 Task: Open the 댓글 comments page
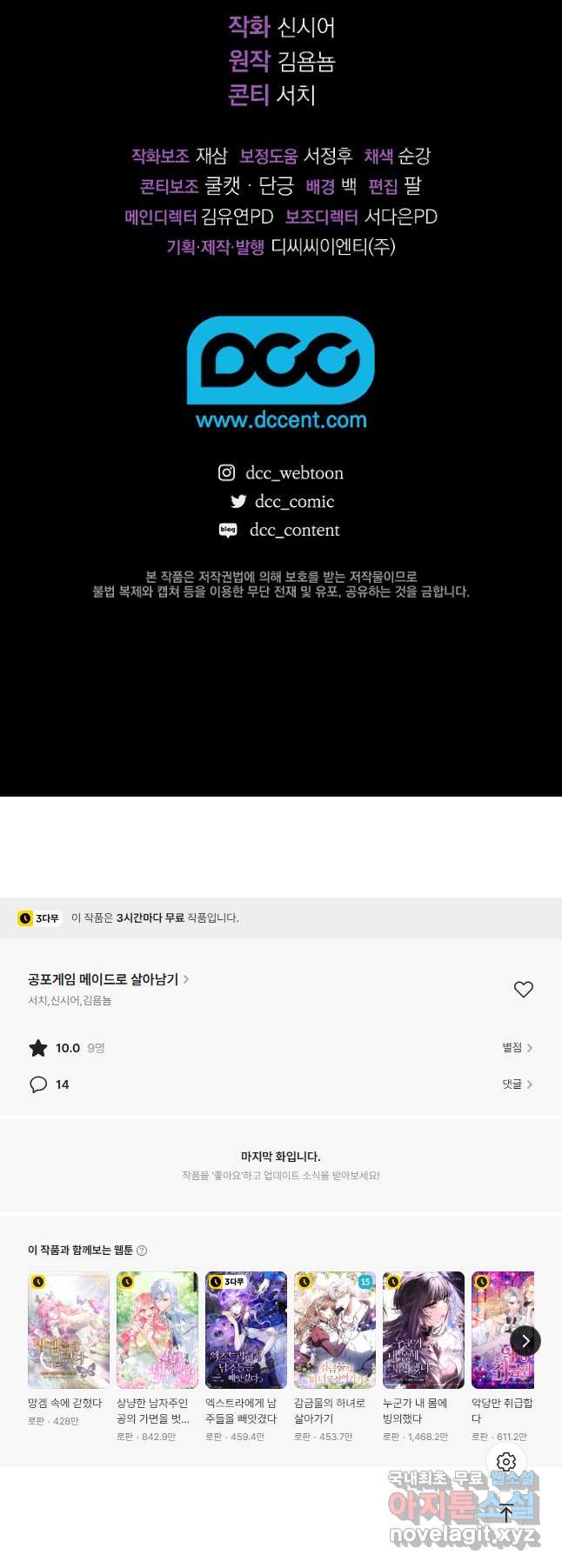517,1084
